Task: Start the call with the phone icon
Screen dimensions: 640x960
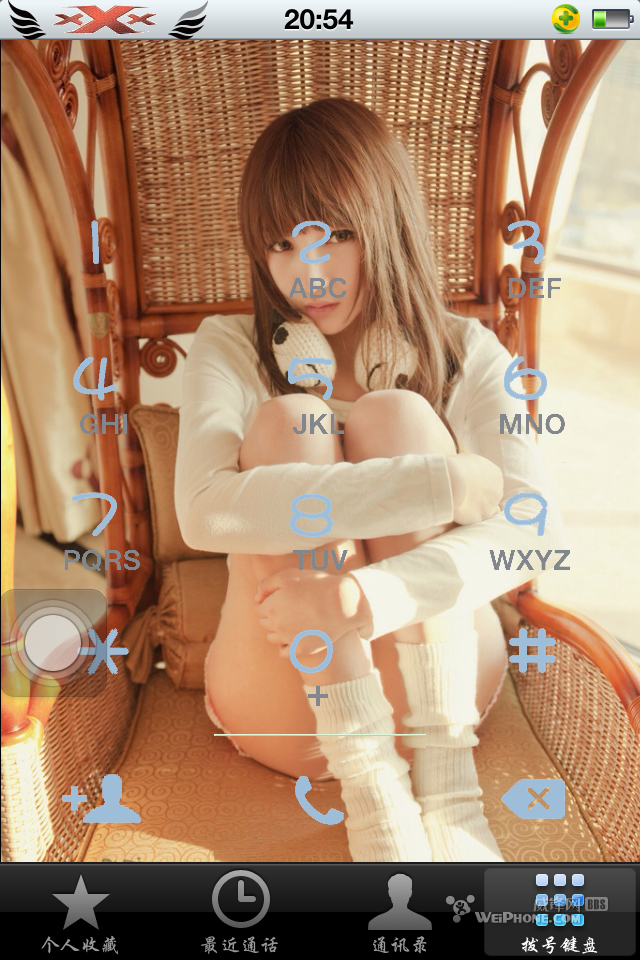Action: click(318, 800)
